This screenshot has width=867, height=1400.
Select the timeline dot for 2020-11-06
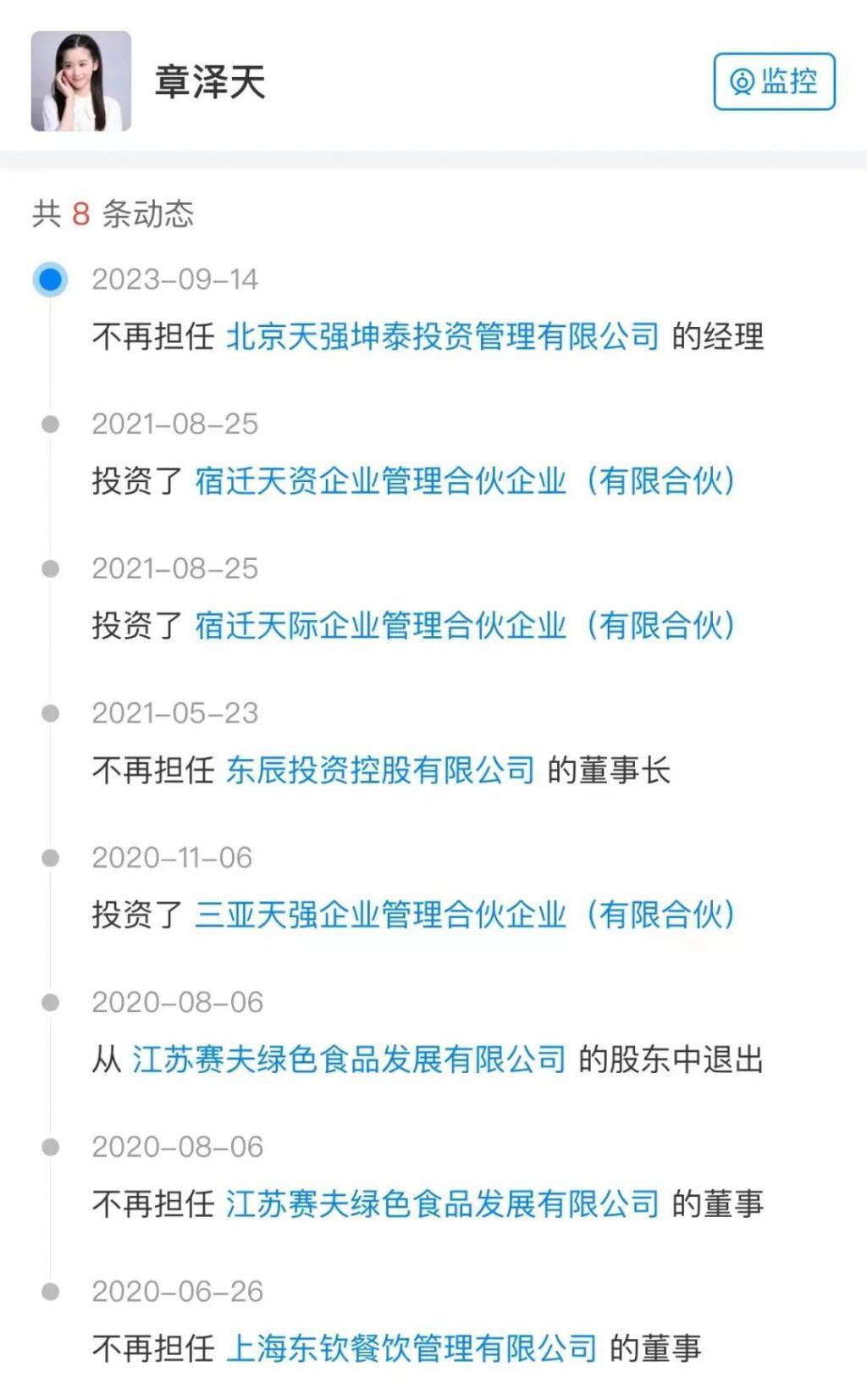51,858
